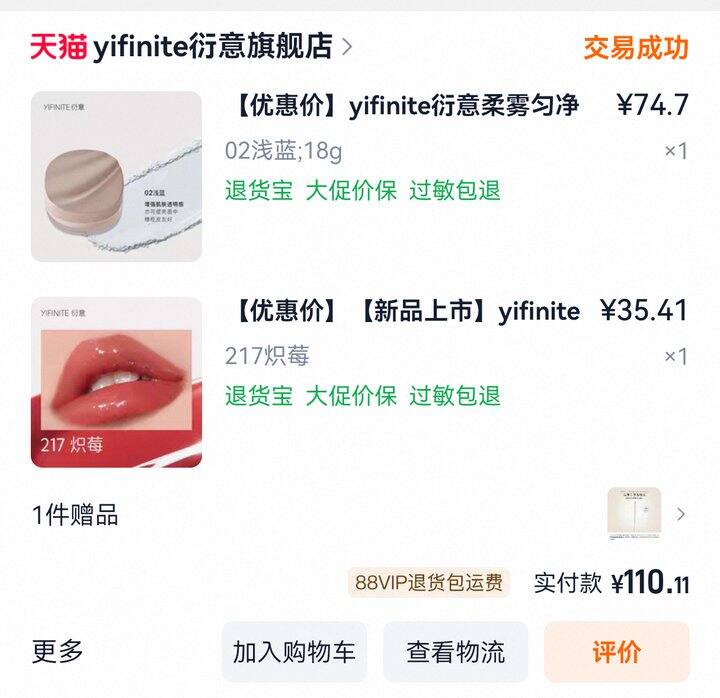Tap 加入购物车 to add to cart
Screen dimensions: 720x698
point(294,652)
